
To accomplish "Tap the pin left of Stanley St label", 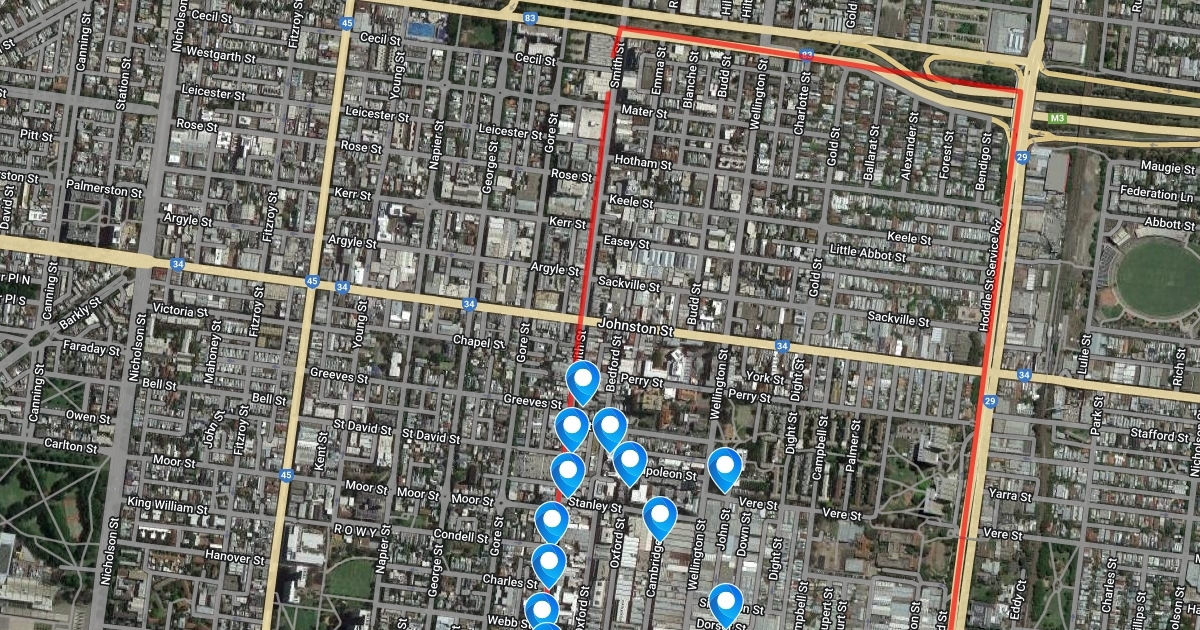I will click(x=567, y=470).
